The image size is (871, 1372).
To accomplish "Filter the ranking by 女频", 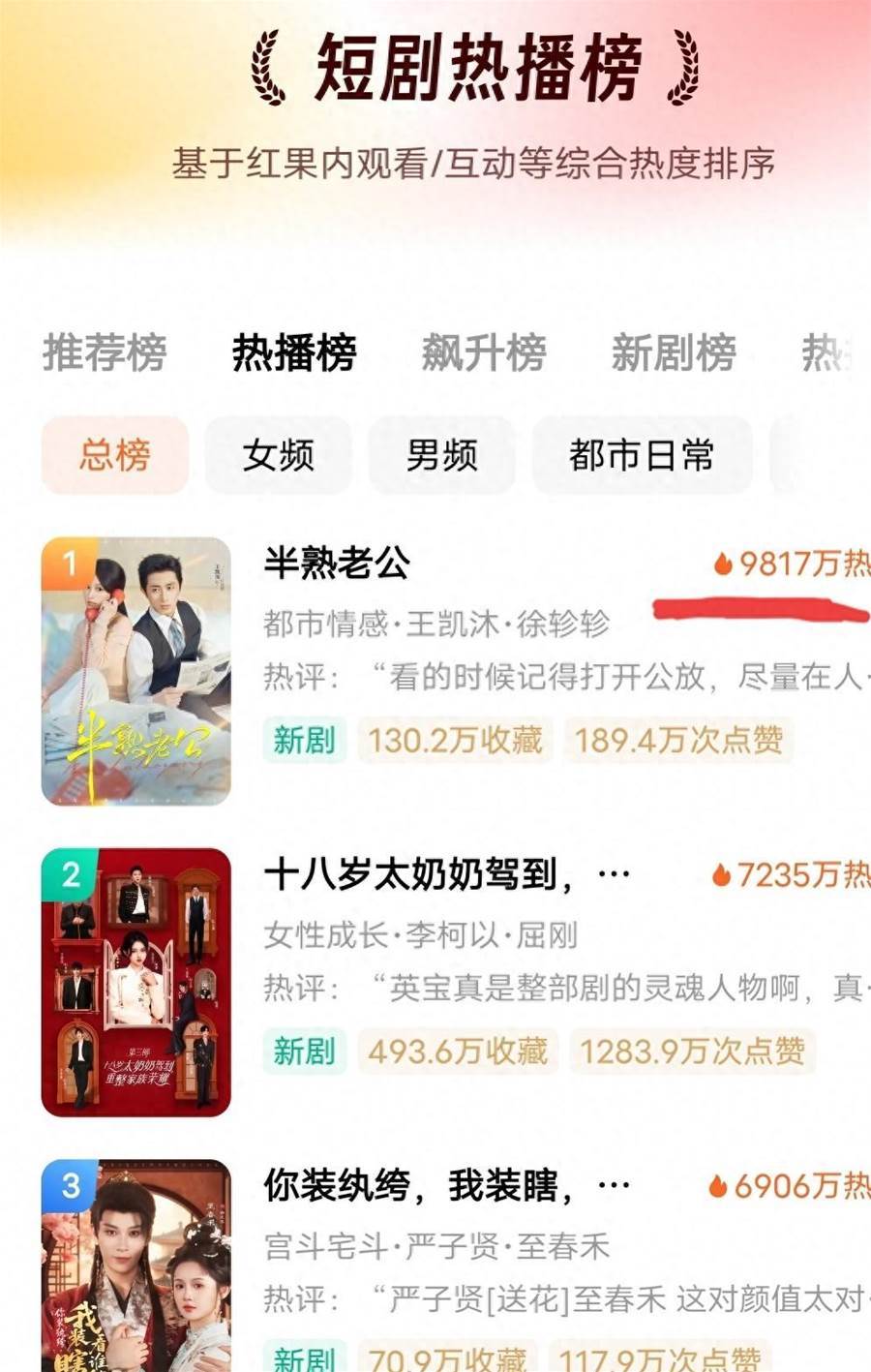I will pos(278,455).
